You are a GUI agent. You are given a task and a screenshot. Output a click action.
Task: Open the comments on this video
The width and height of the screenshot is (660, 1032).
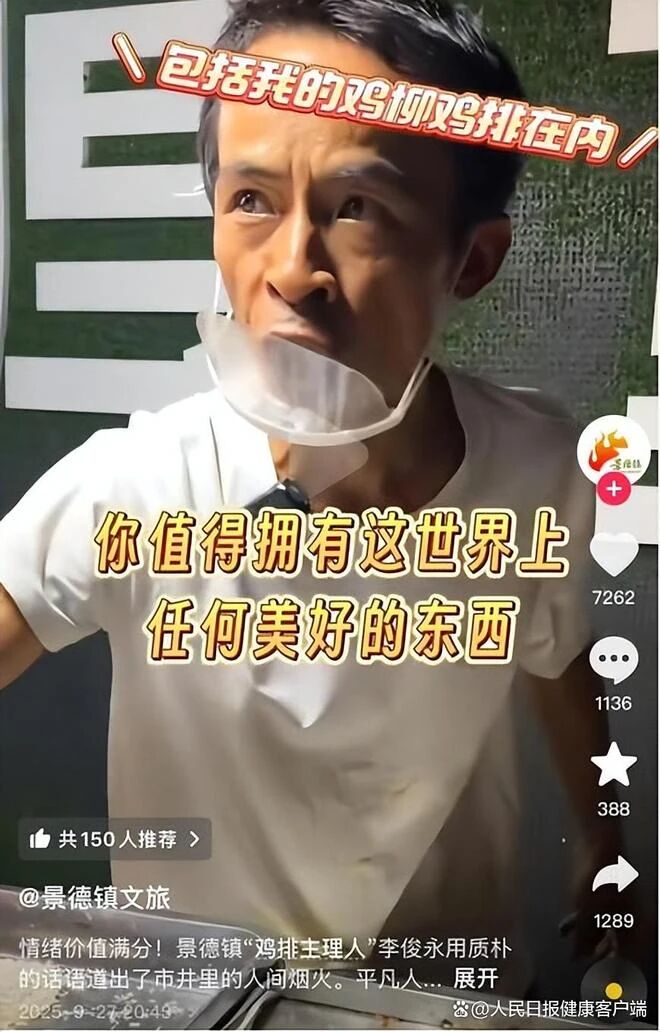coord(613,661)
